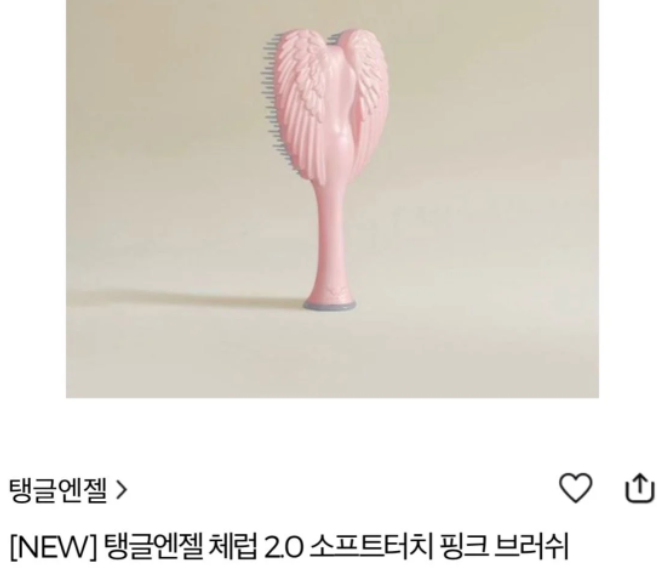Add this brush to wishlist with heart icon

click(x=578, y=491)
